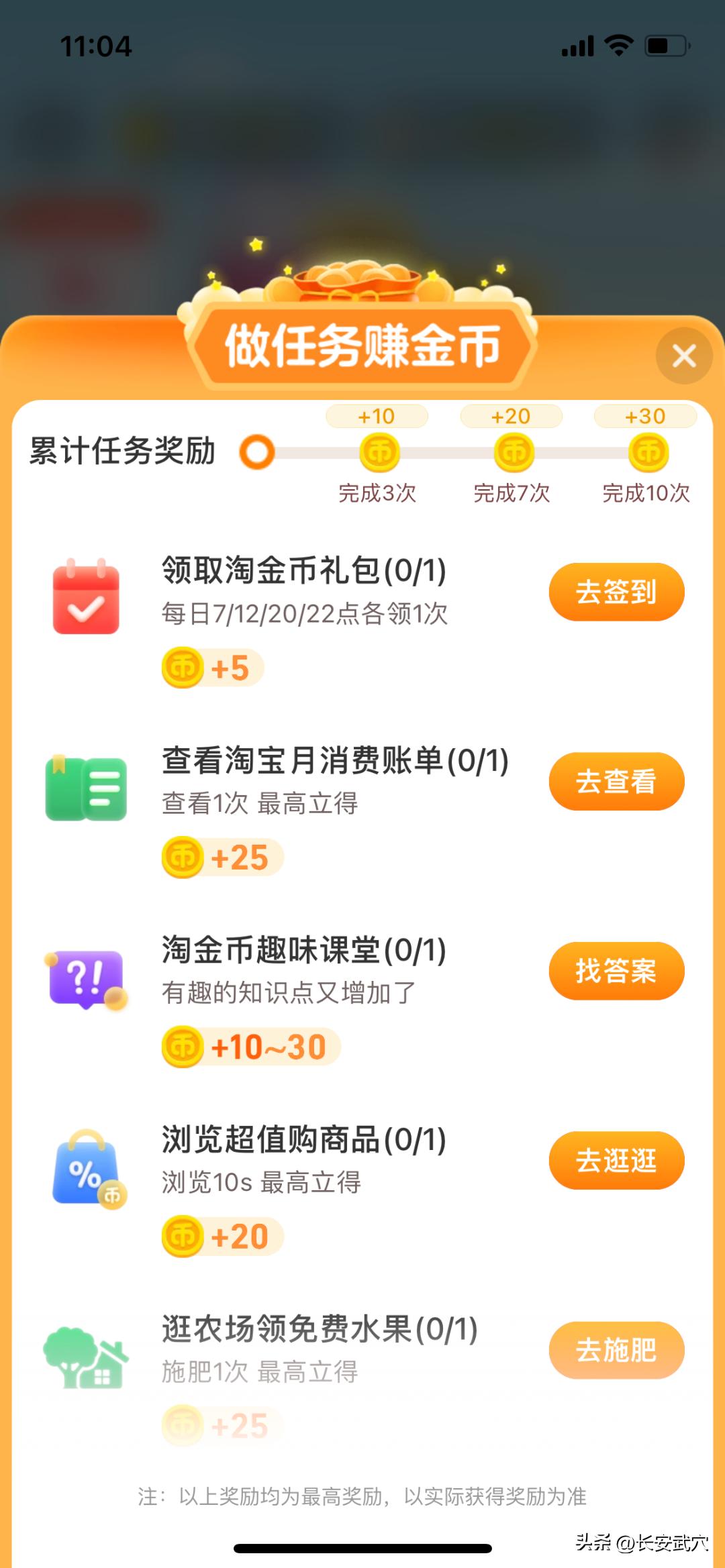Screen dimensions: 725x1568
Task: Close the earn coins task popup
Action: click(683, 356)
